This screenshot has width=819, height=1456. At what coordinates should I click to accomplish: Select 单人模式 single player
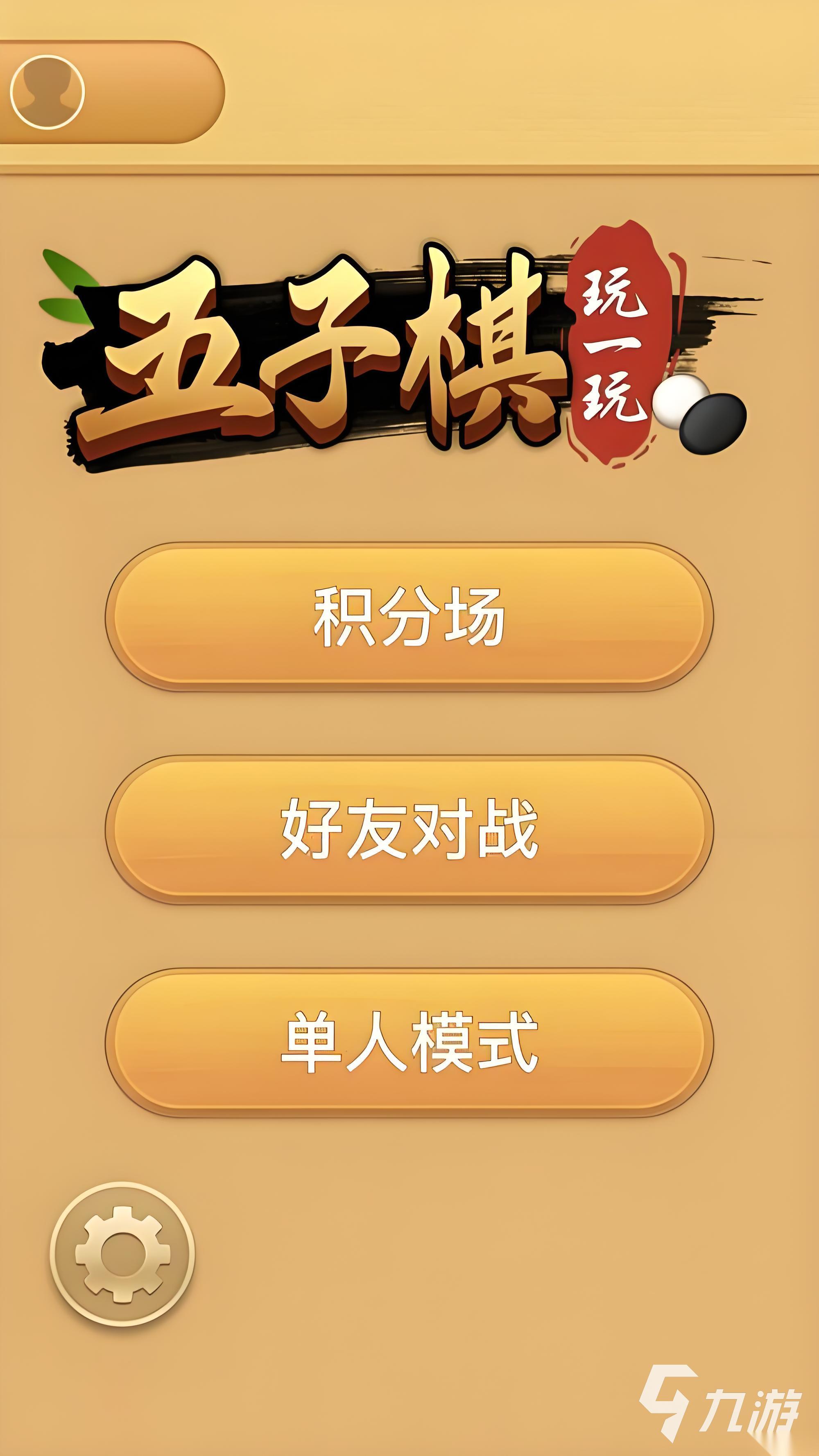click(409, 1042)
